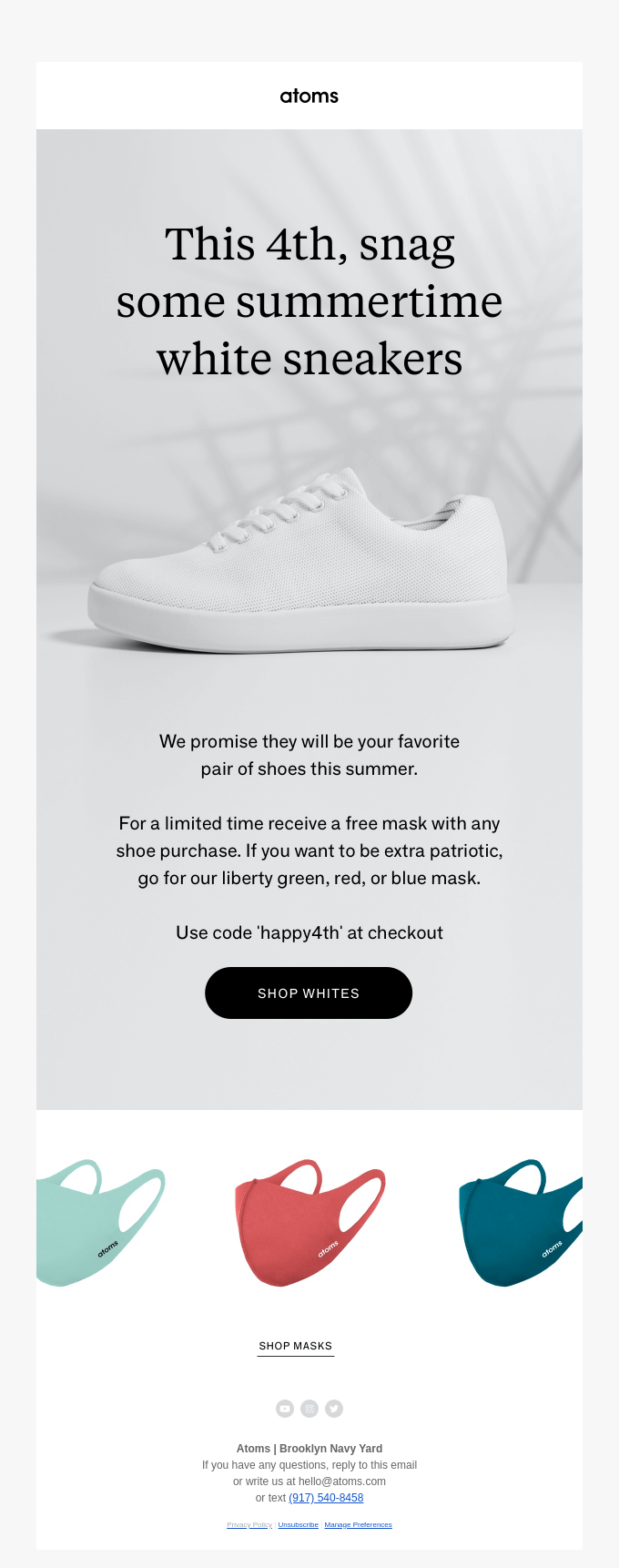Image resolution: width=619 pixels, height=1568 pixels.
Task: Open the Privacy Policy link
Action: coord(249,1524)
